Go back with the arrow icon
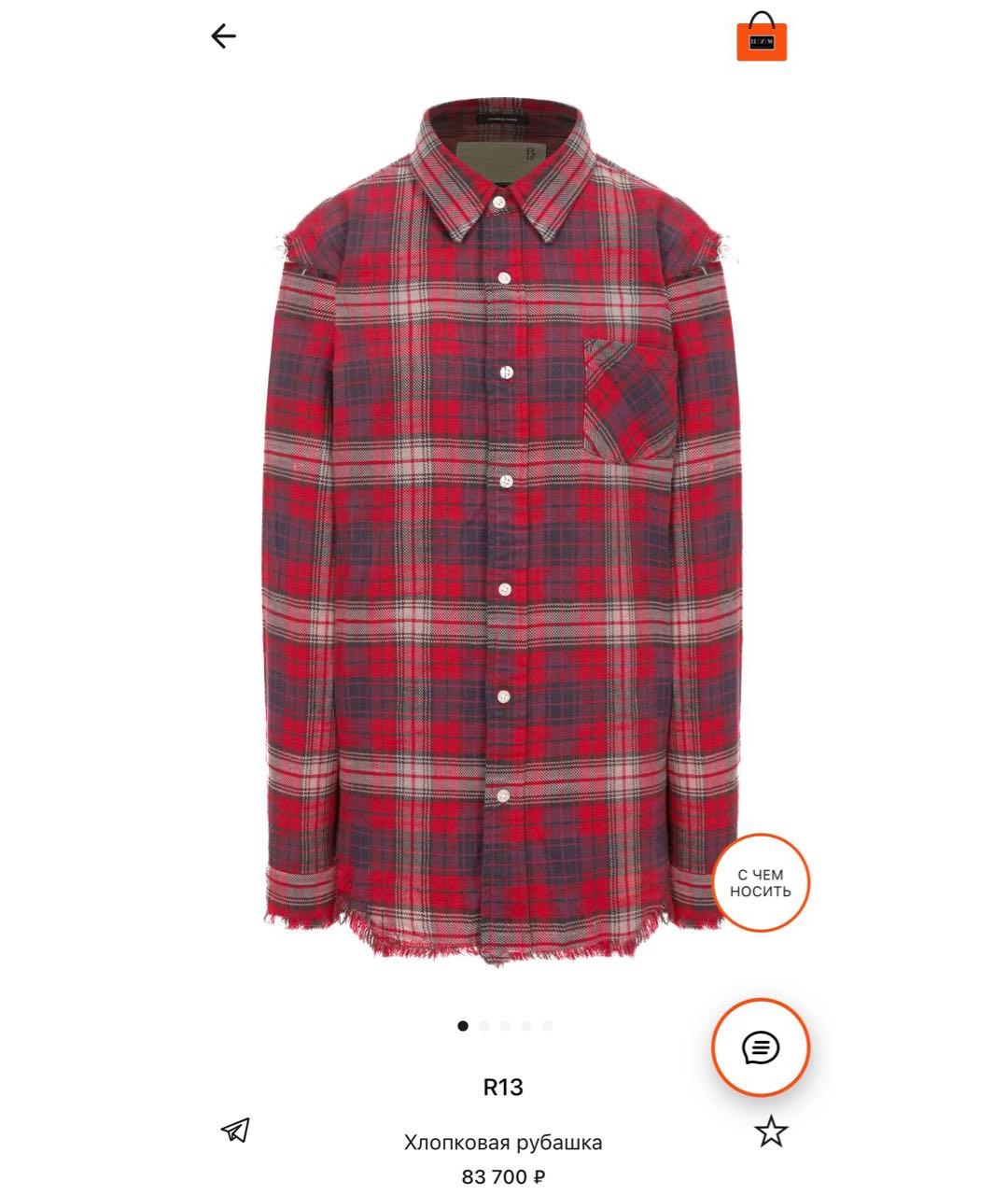 coord(223,36)
